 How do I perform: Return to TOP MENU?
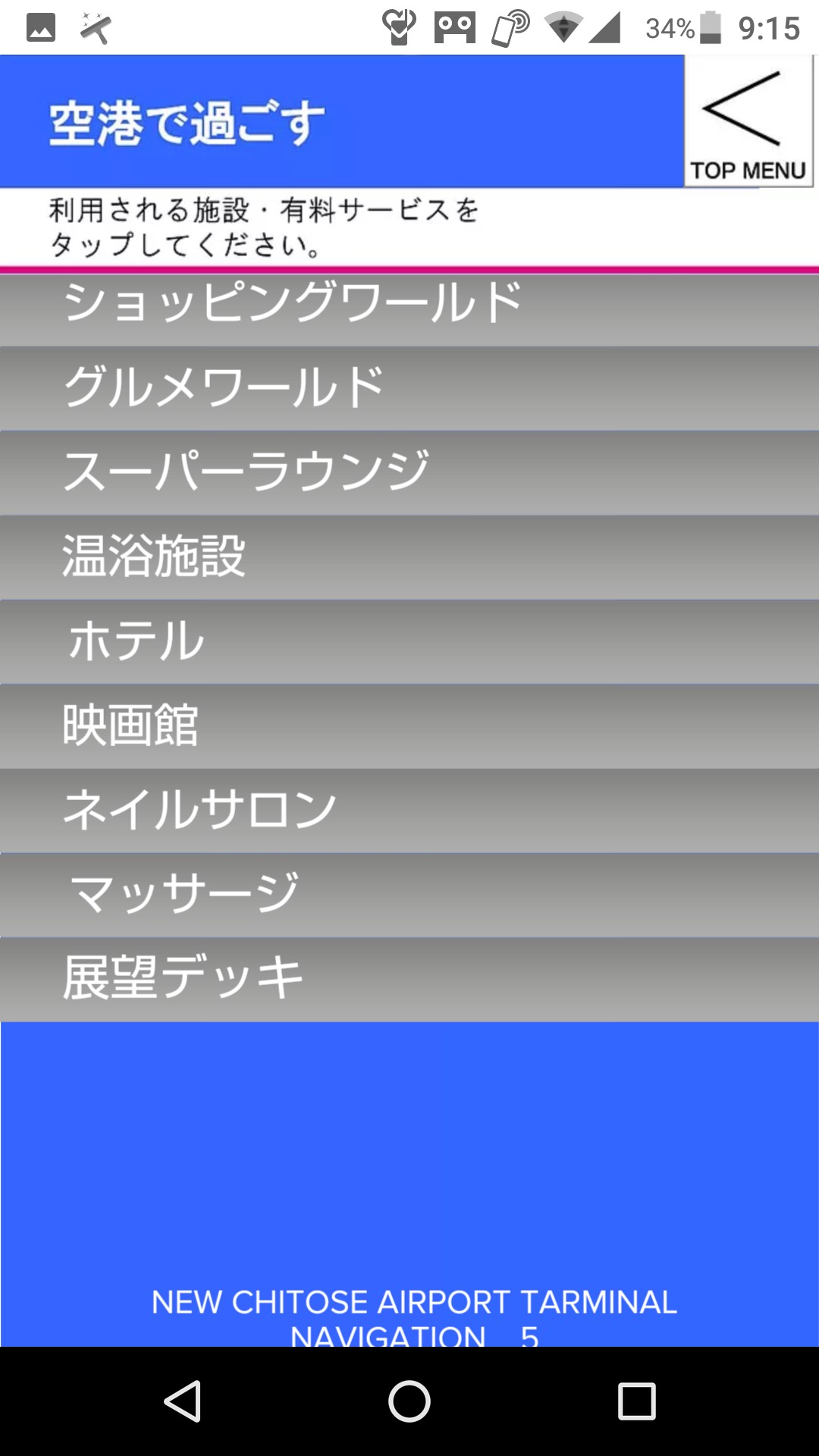point(748,121)
